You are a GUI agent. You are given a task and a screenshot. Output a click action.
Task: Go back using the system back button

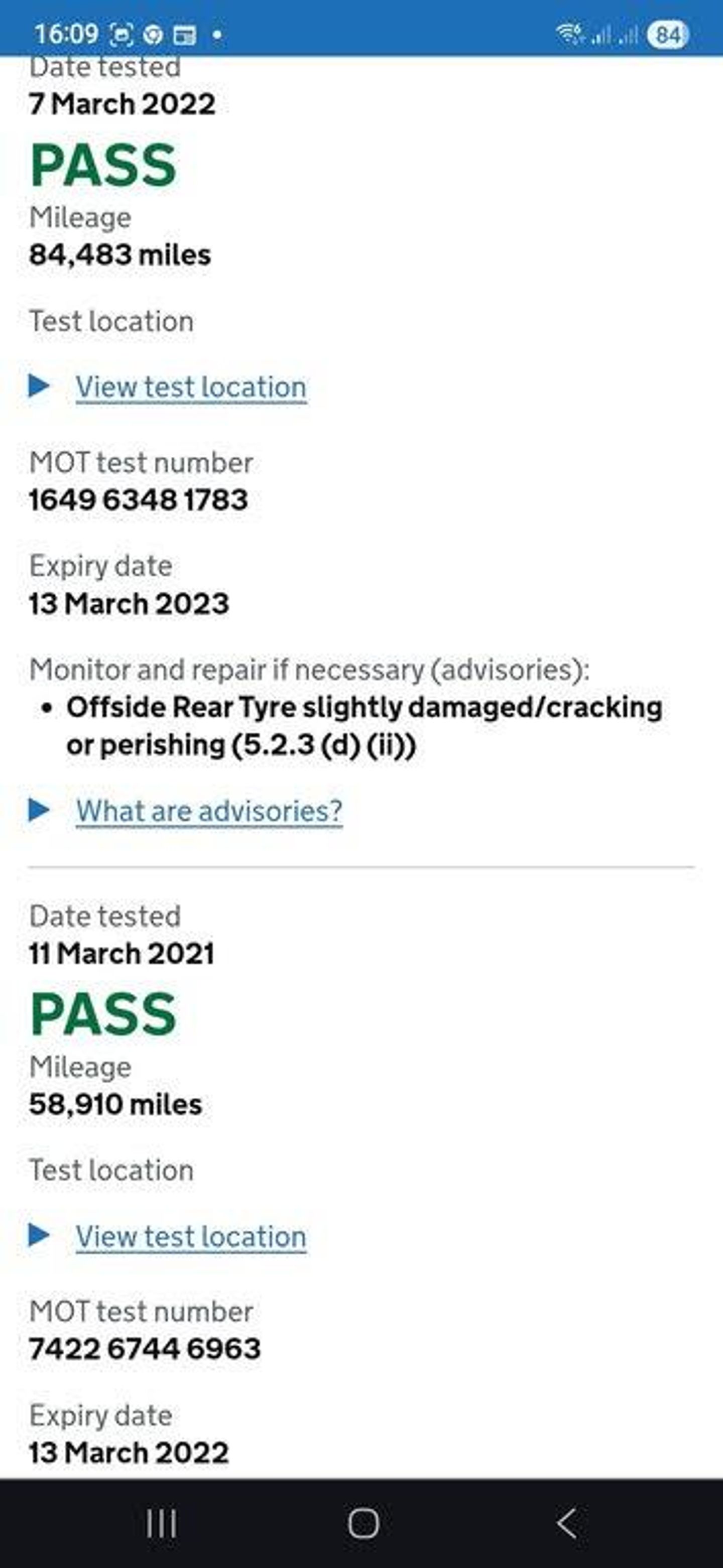[566, 1523]
